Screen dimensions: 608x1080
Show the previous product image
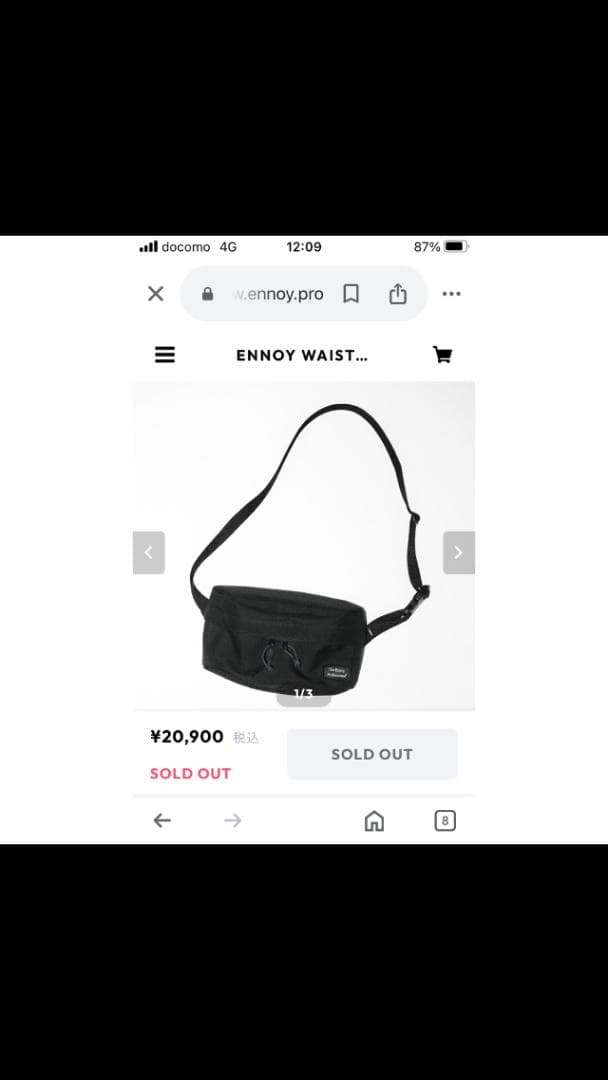tap(148, 552)
